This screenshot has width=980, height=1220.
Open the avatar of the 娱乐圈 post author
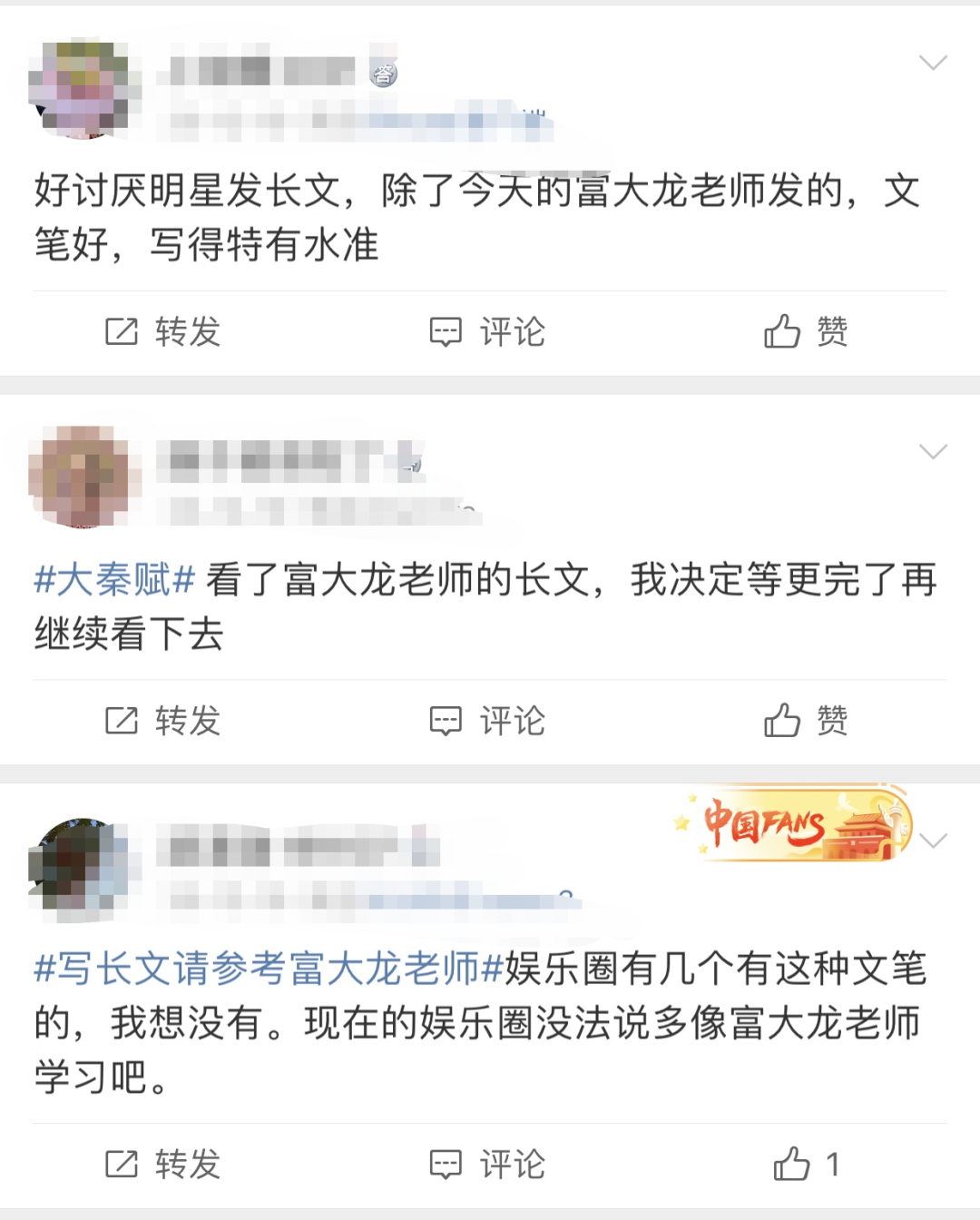pos(83,867)
